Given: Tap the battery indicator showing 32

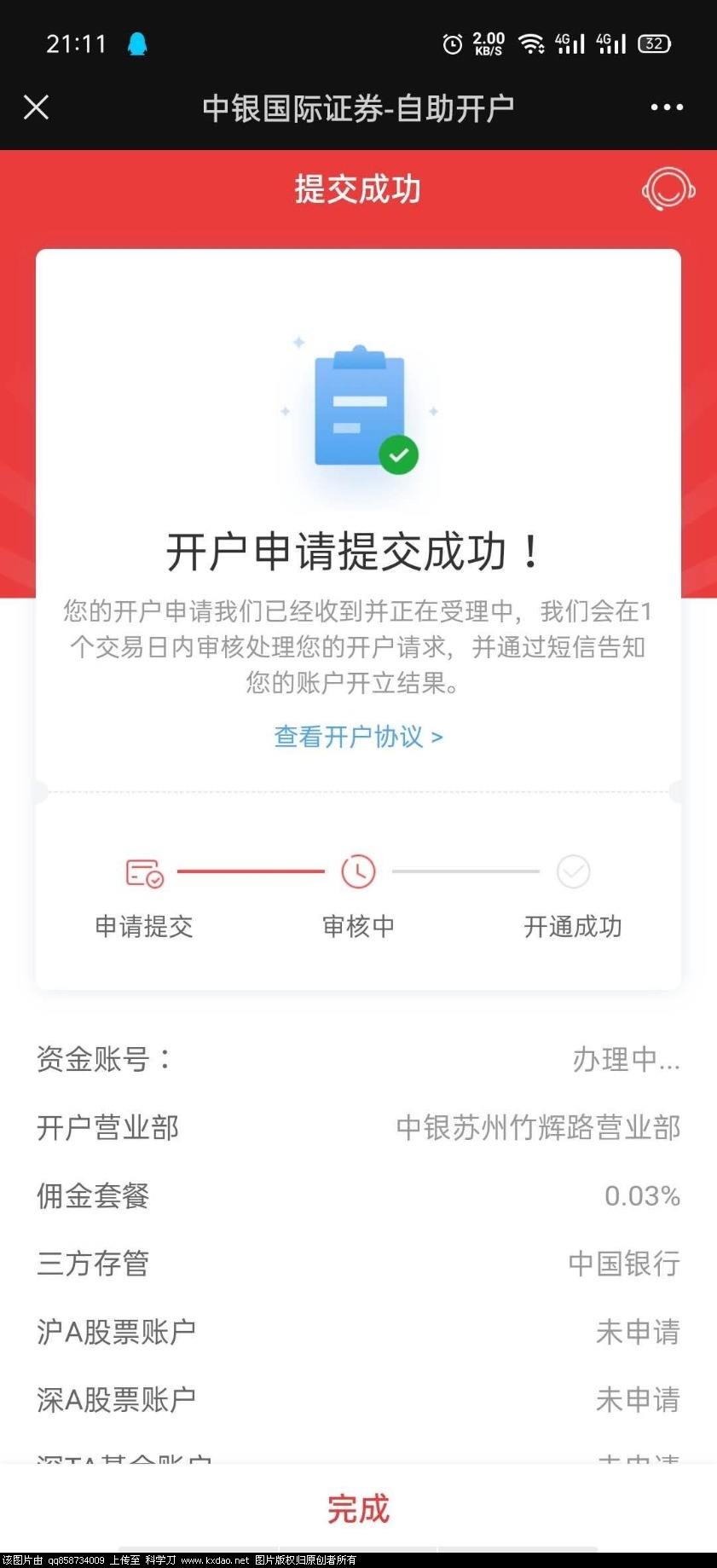Looking at the screenshot, I should (x=655, y=42).
